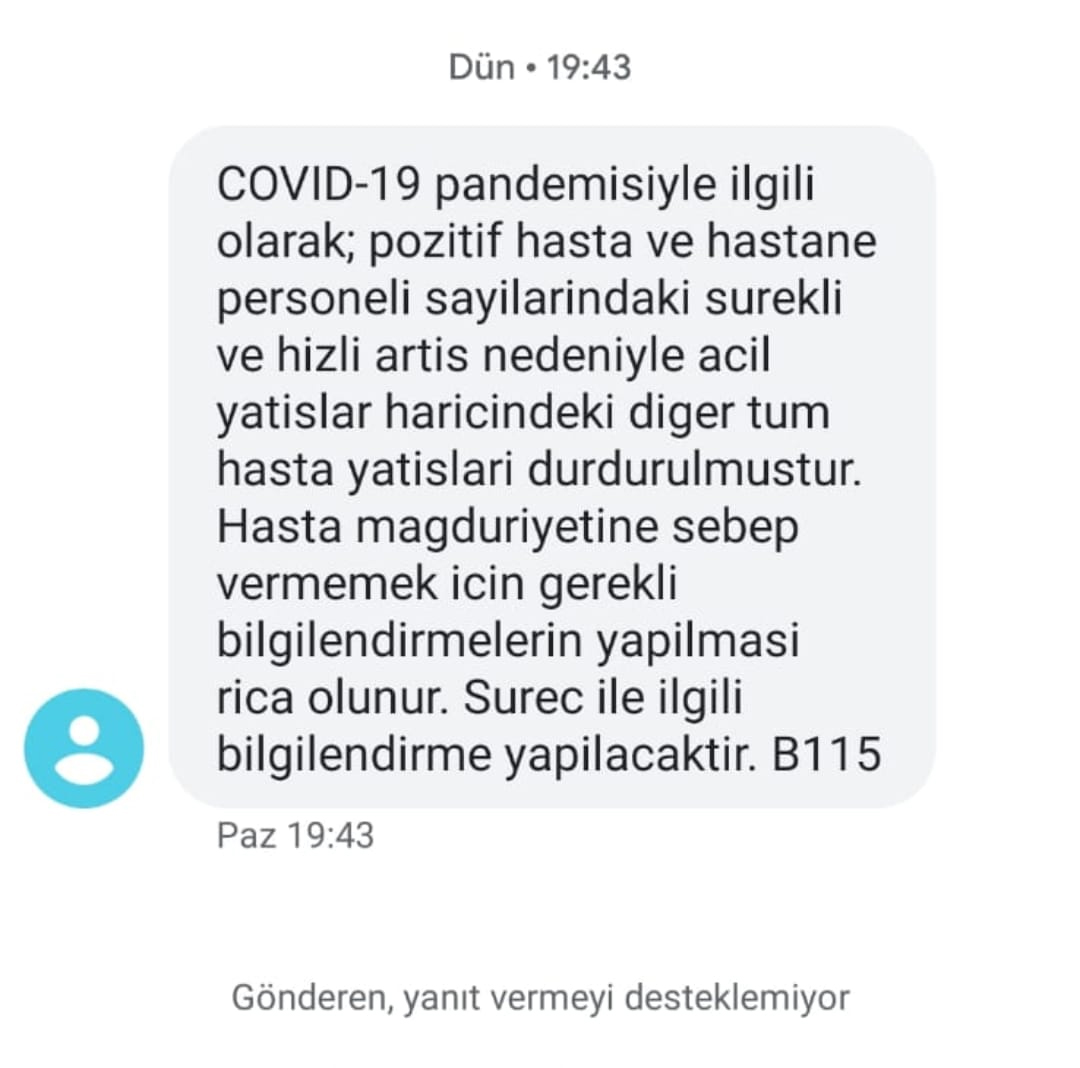Tap the COVID-19 message bubble
This screenshot has width=1080, height=1068.
click(551, 468)
